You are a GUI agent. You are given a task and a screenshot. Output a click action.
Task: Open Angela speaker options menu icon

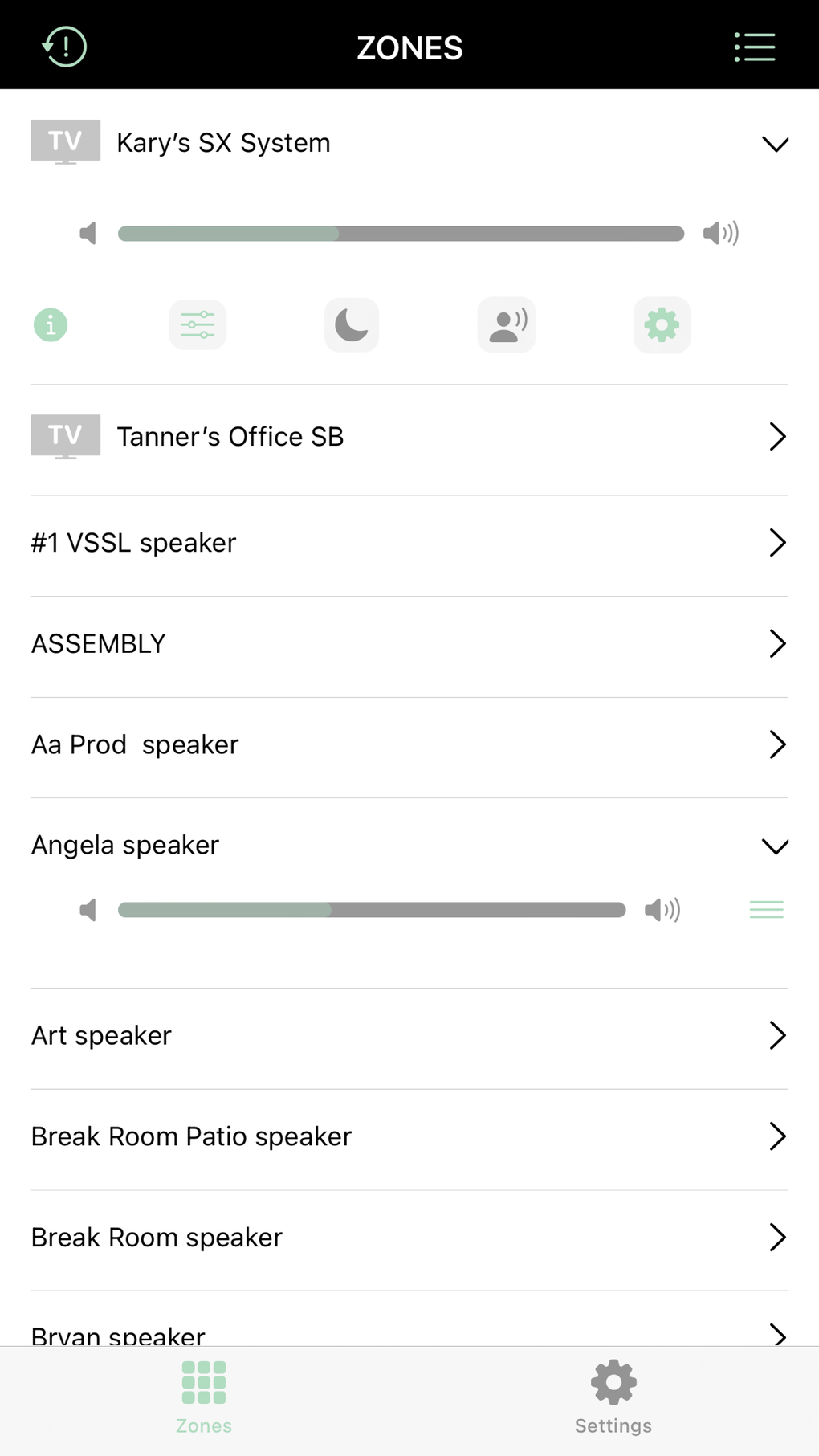click(766, 910)
